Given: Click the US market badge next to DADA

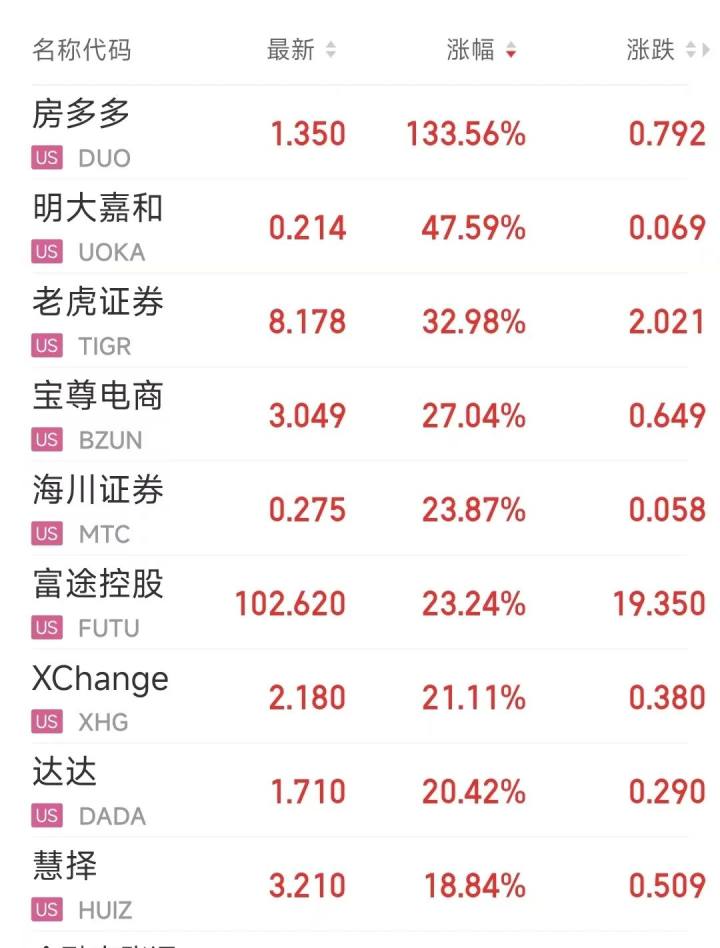Looking at the screenshot, I should pos(45,816).
